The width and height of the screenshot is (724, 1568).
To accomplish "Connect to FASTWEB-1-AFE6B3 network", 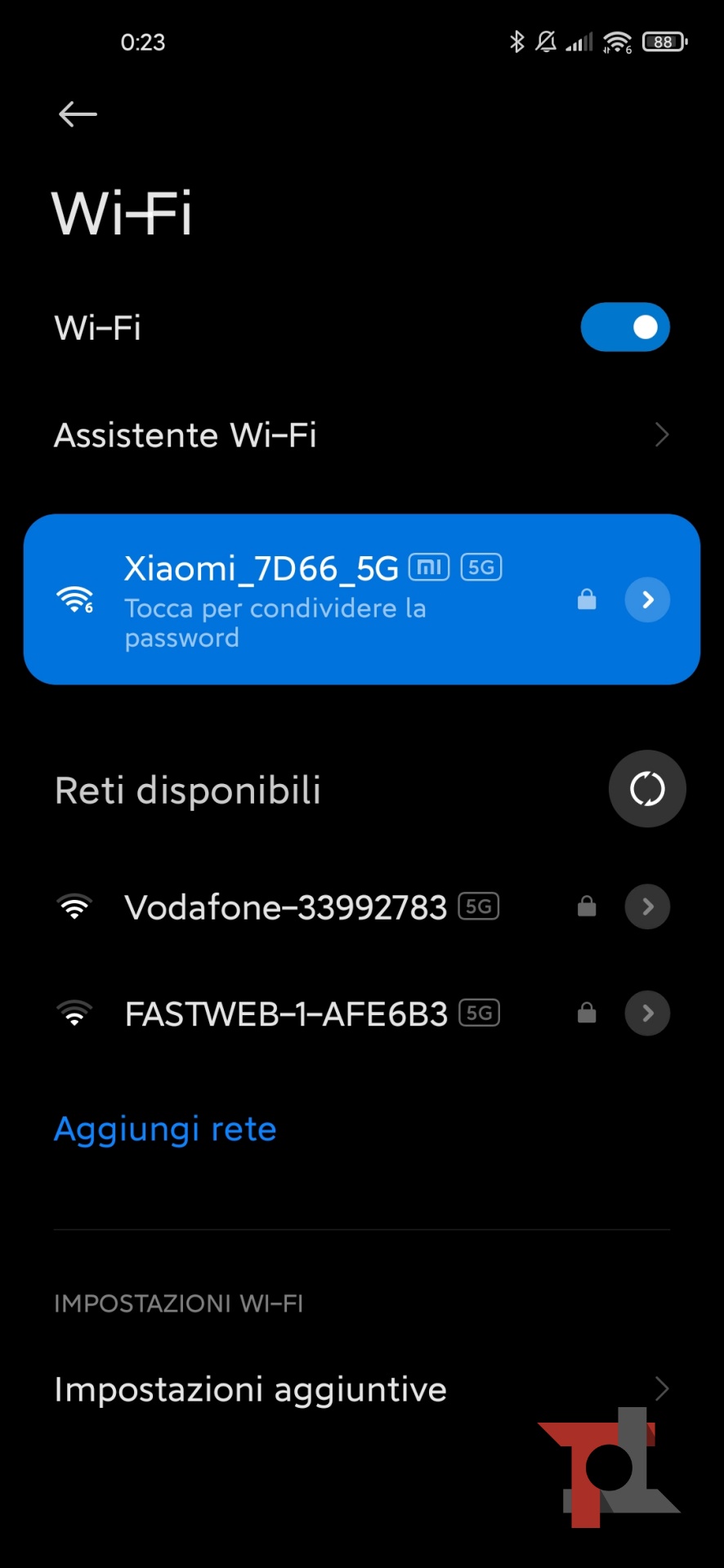I will (286, 1014).
